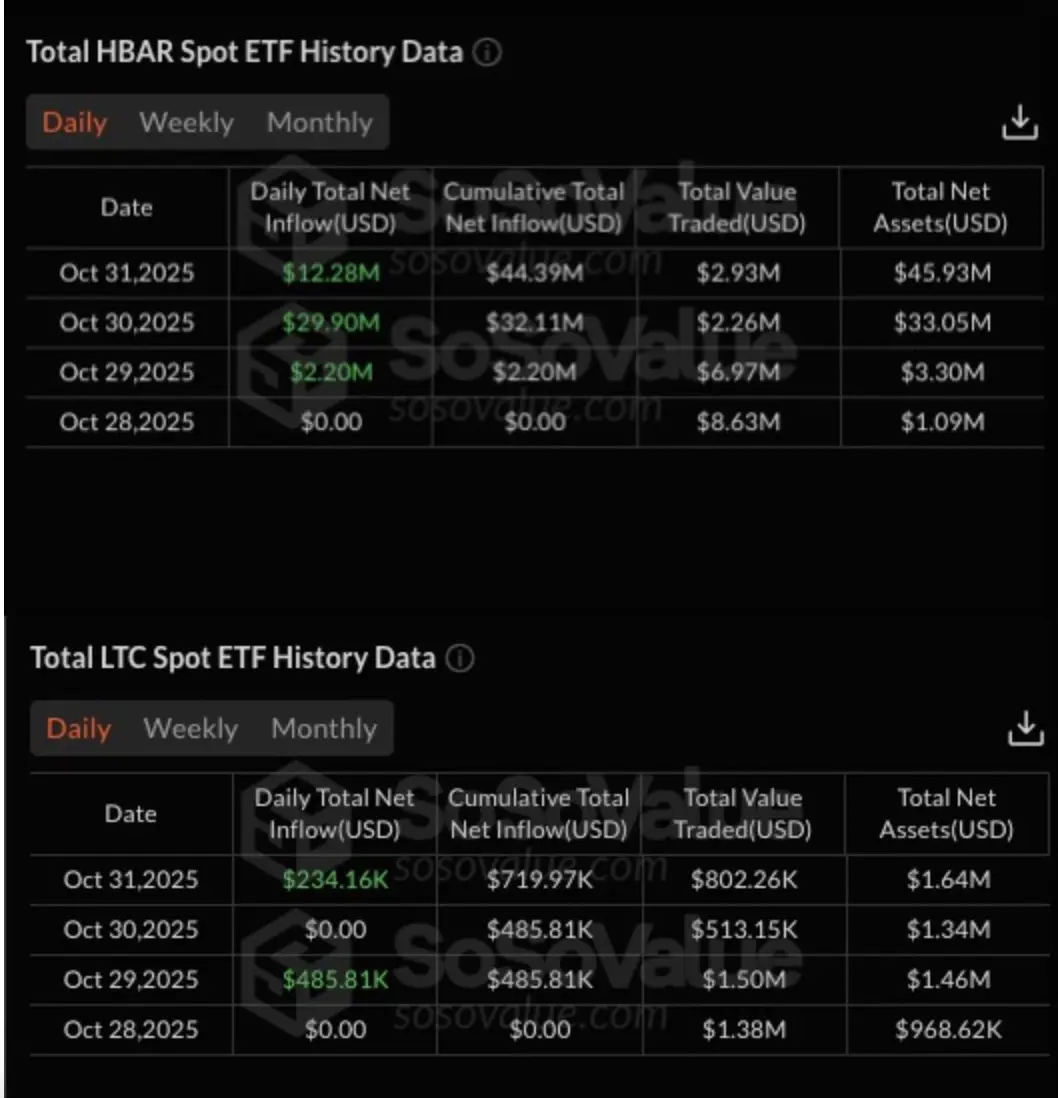The image size is (1058, 1098).
Task: Open the Total Net Assets header in HBAR table
Action: 938,207
